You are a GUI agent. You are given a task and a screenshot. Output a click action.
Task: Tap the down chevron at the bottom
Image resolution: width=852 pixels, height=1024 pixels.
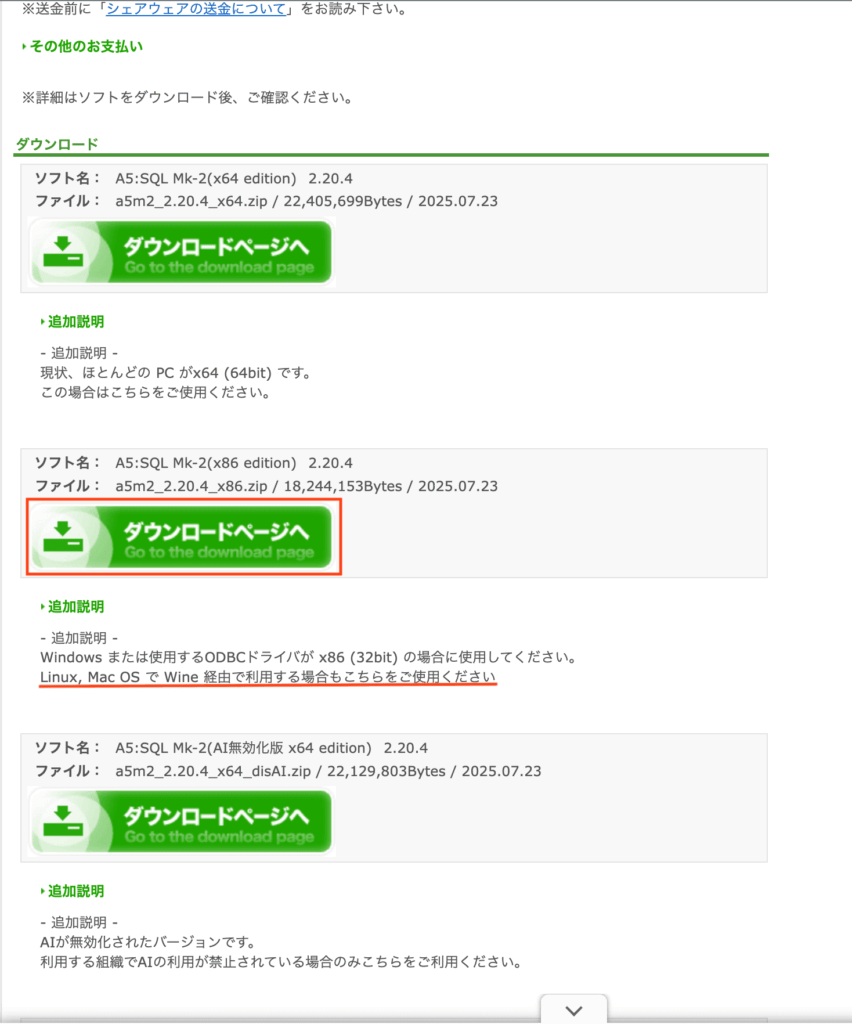coord(573,1008)
